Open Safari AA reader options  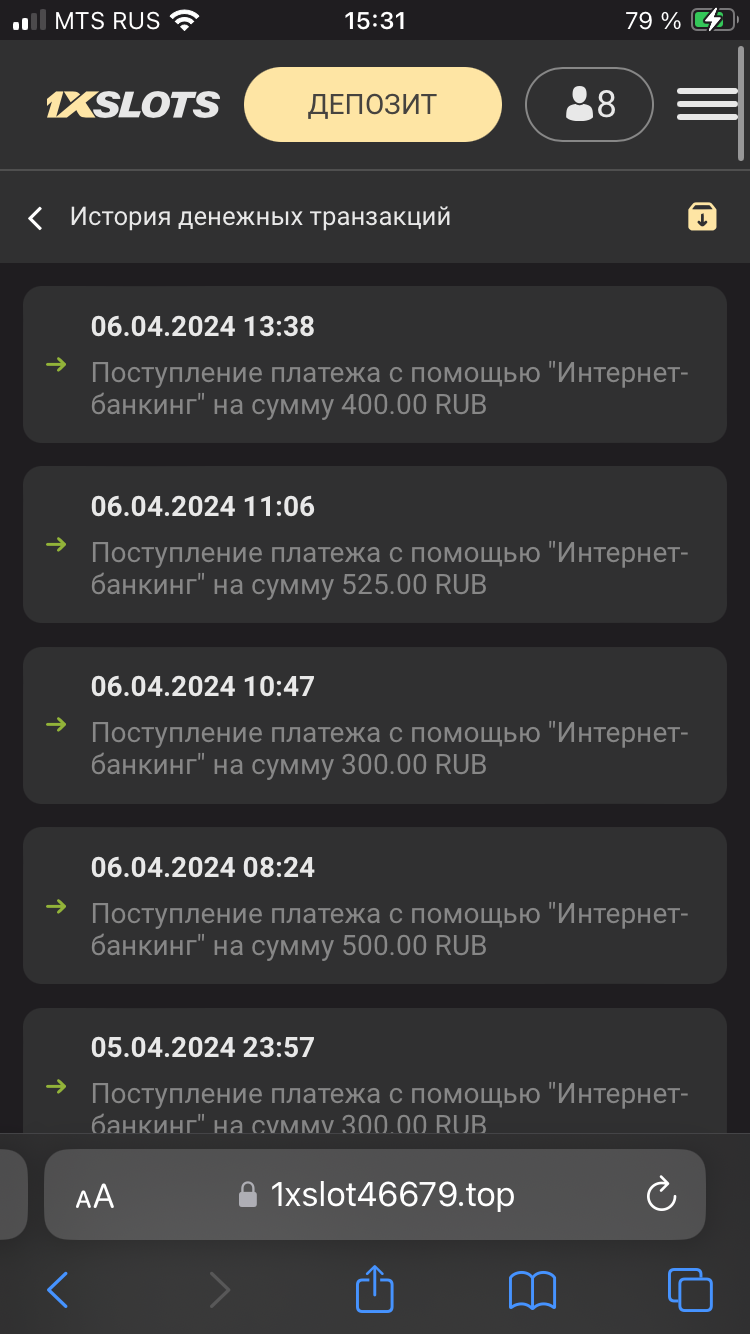[x=95, y=1196]
